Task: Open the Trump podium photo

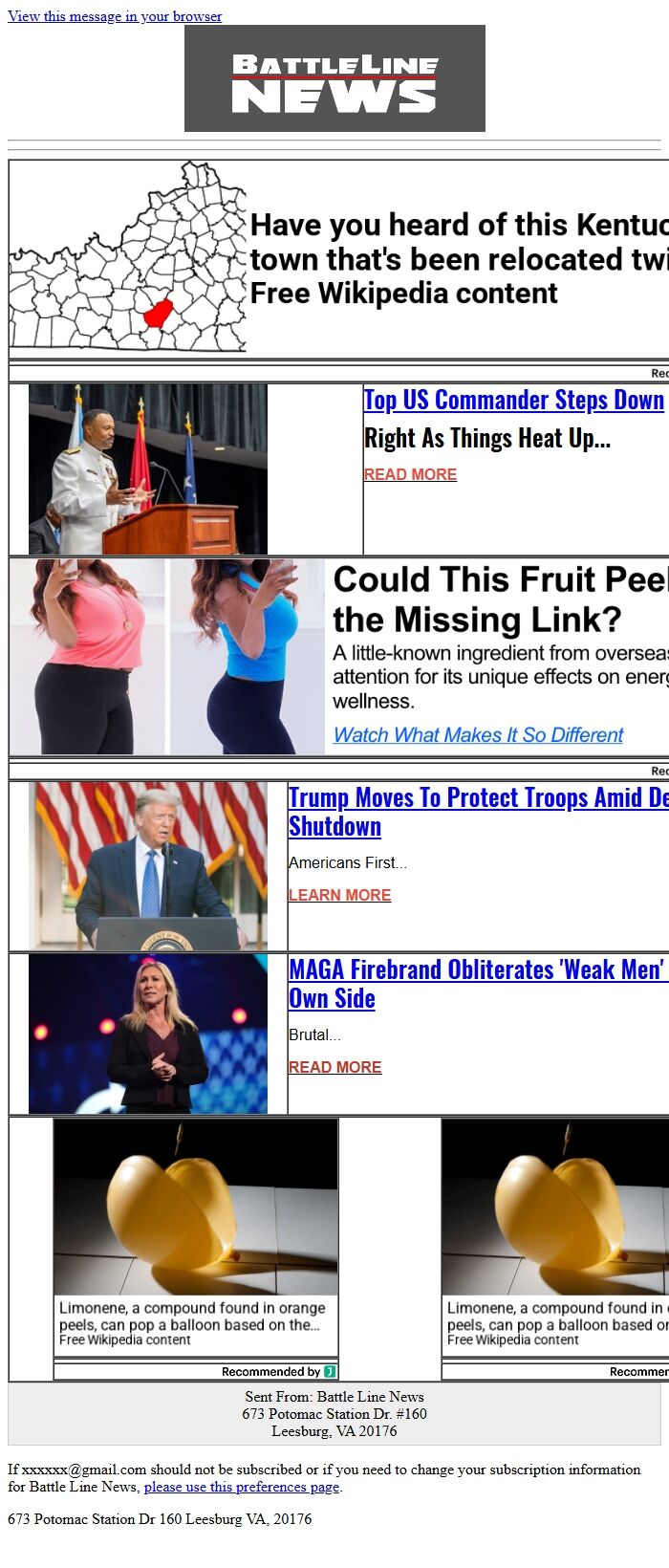Action: [148, 865]
